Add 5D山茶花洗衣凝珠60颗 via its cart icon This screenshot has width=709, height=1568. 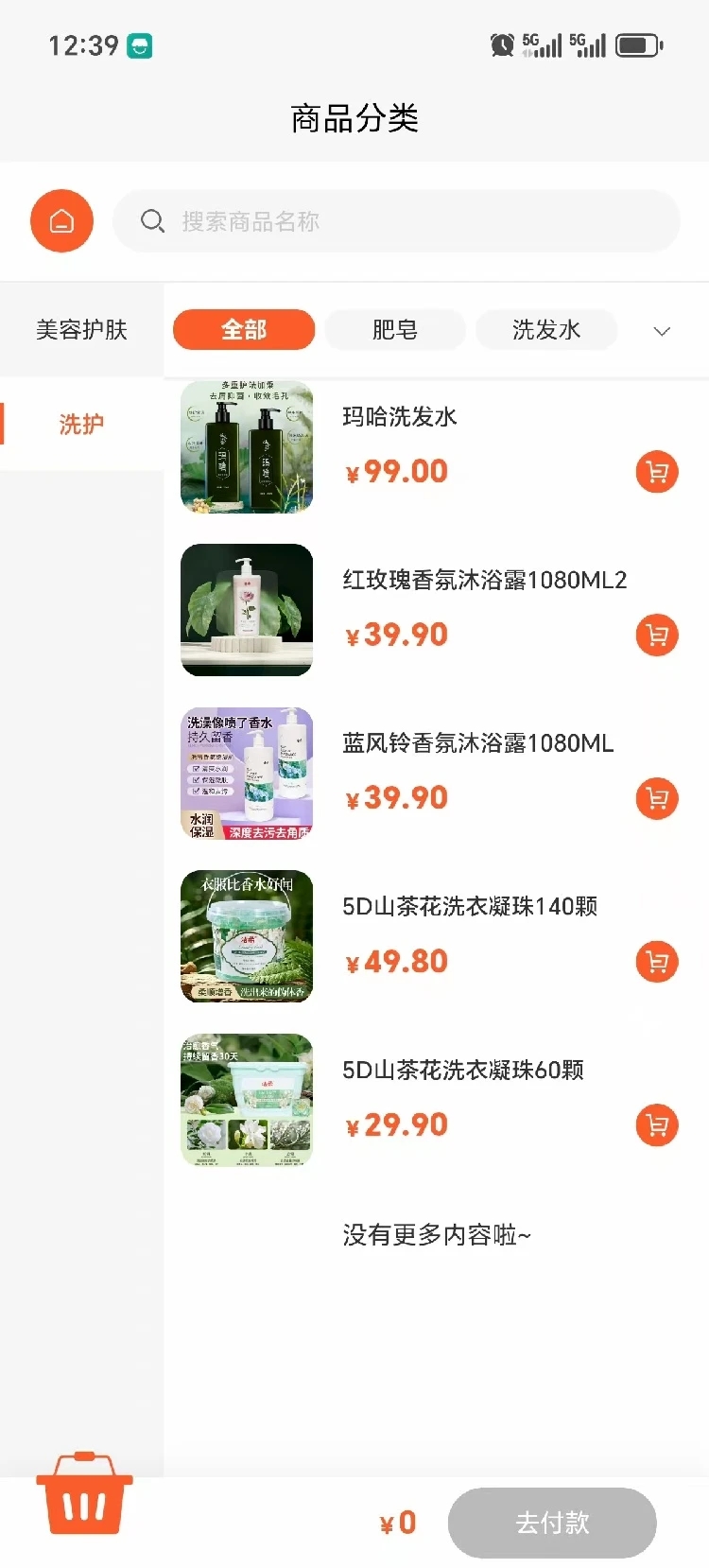pyautogui.click(x=656, y=1124)
